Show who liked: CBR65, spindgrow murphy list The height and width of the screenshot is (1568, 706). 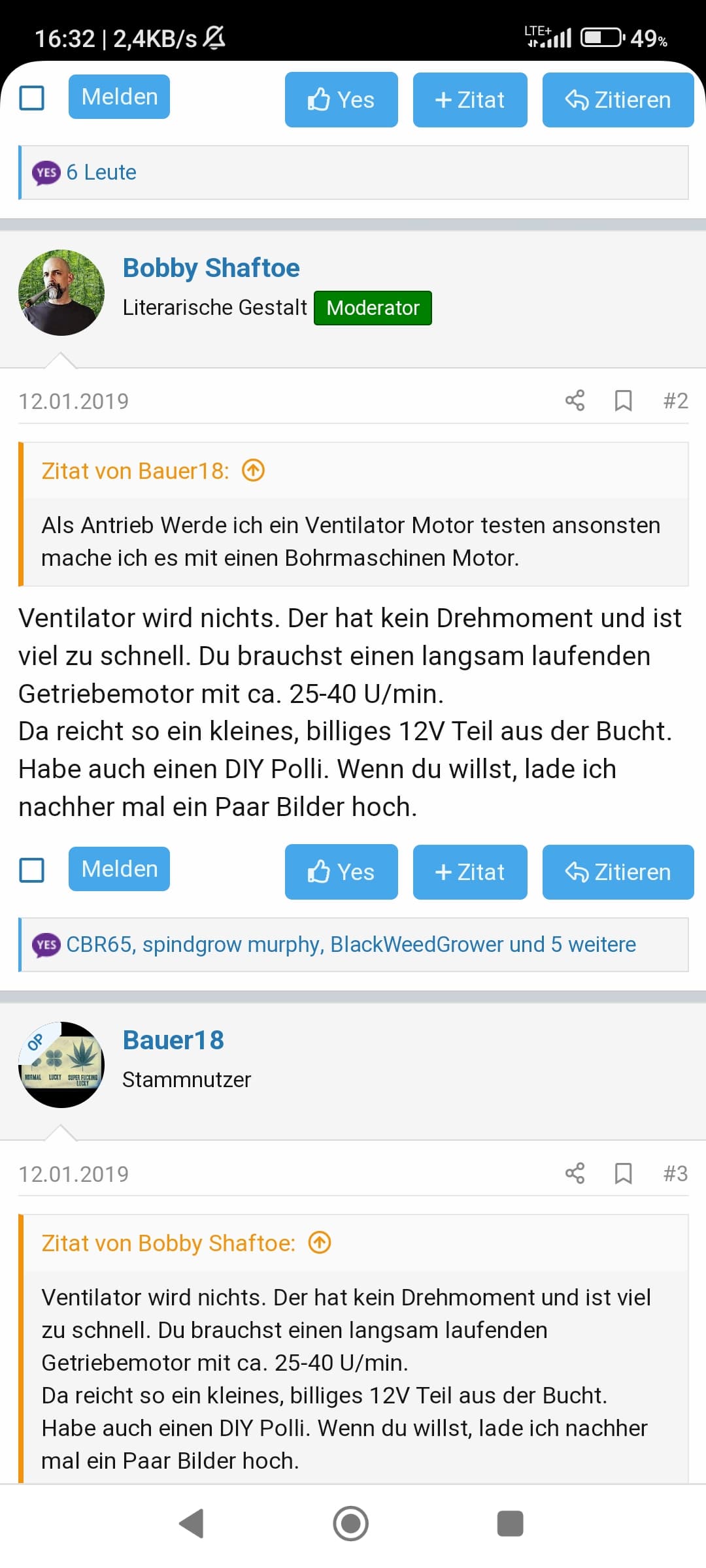[x=351, y=945]
